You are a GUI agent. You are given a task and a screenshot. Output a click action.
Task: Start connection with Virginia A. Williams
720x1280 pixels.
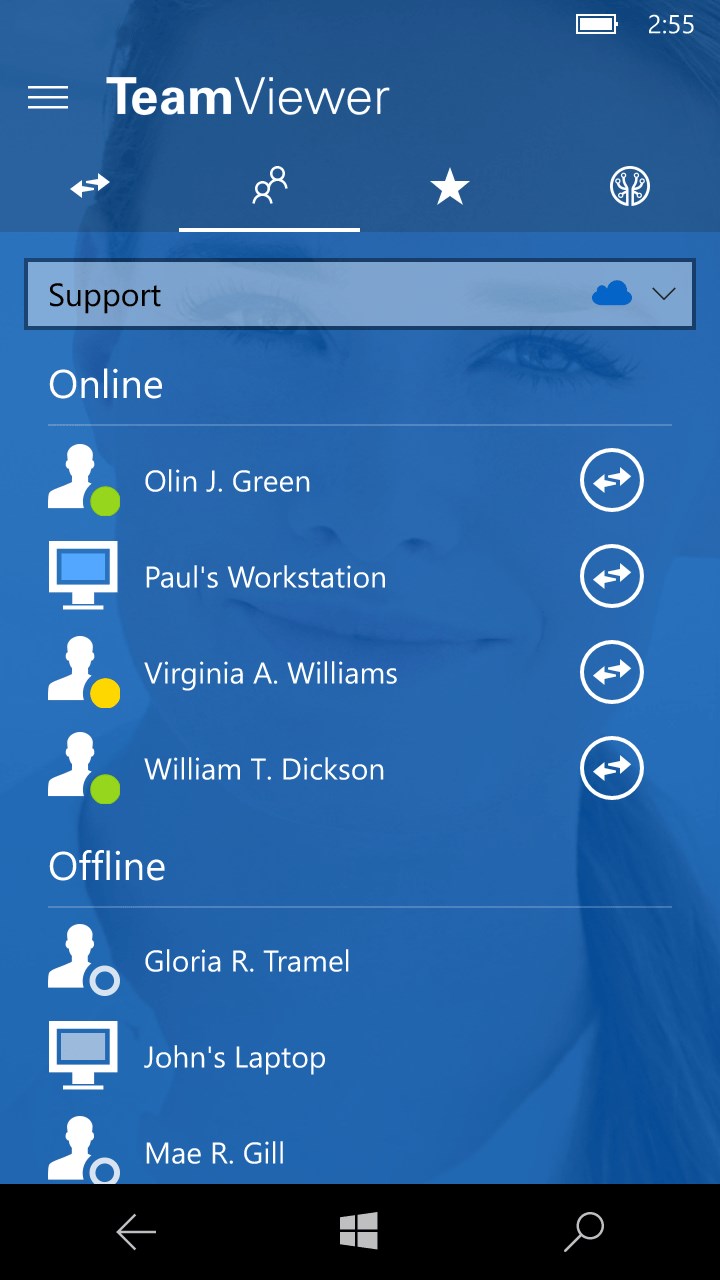point(612,673)
